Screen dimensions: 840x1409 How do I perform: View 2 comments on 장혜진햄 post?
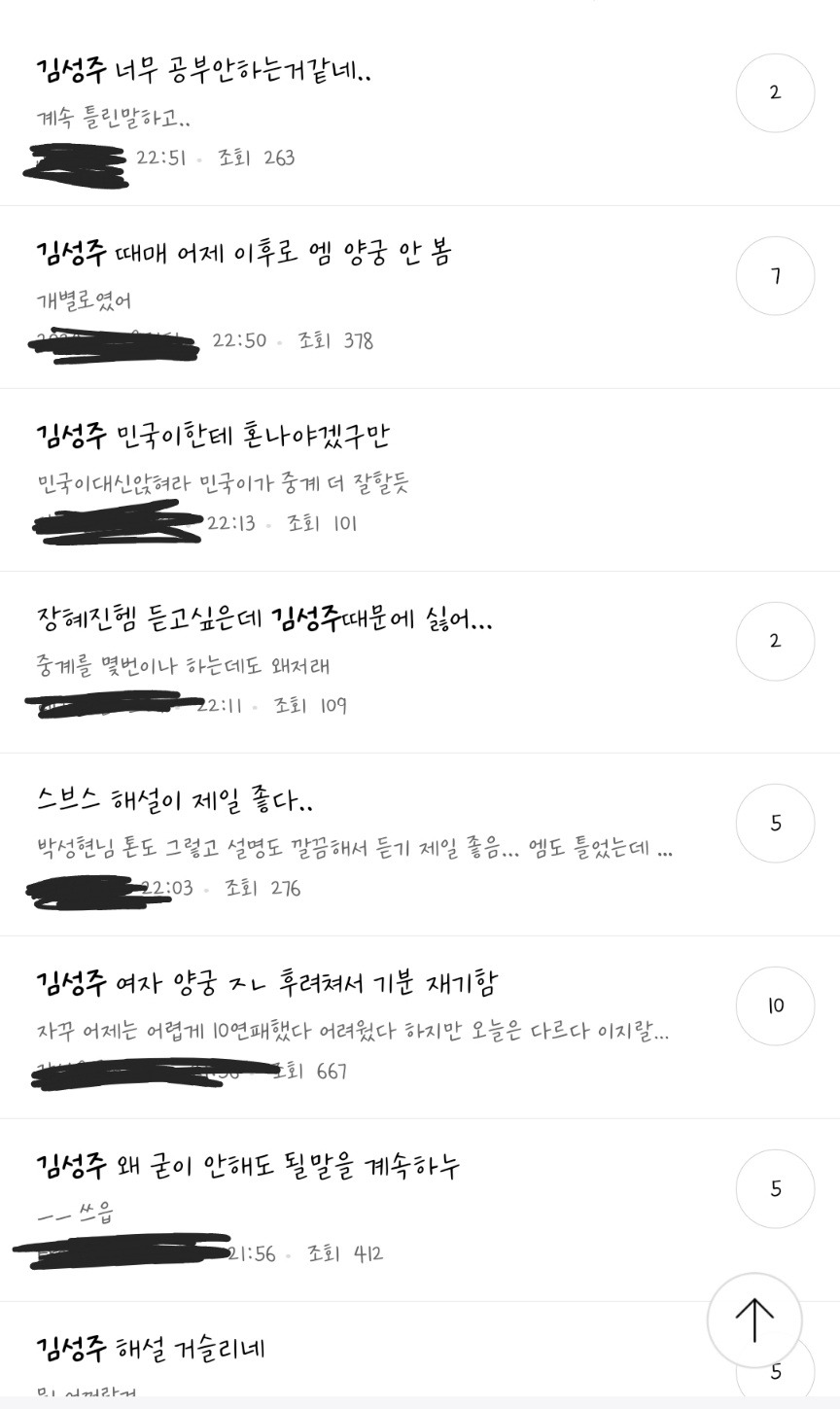(775, 641)
